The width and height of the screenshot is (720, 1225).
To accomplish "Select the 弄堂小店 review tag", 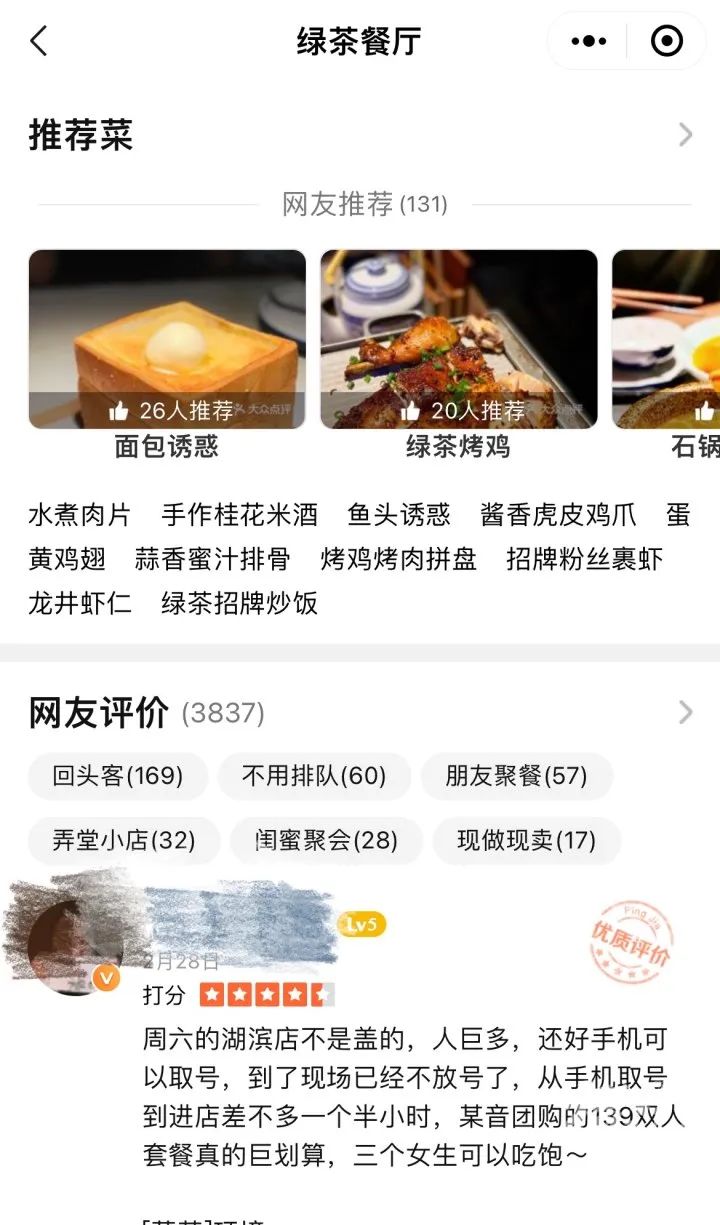I will point(124,840).
